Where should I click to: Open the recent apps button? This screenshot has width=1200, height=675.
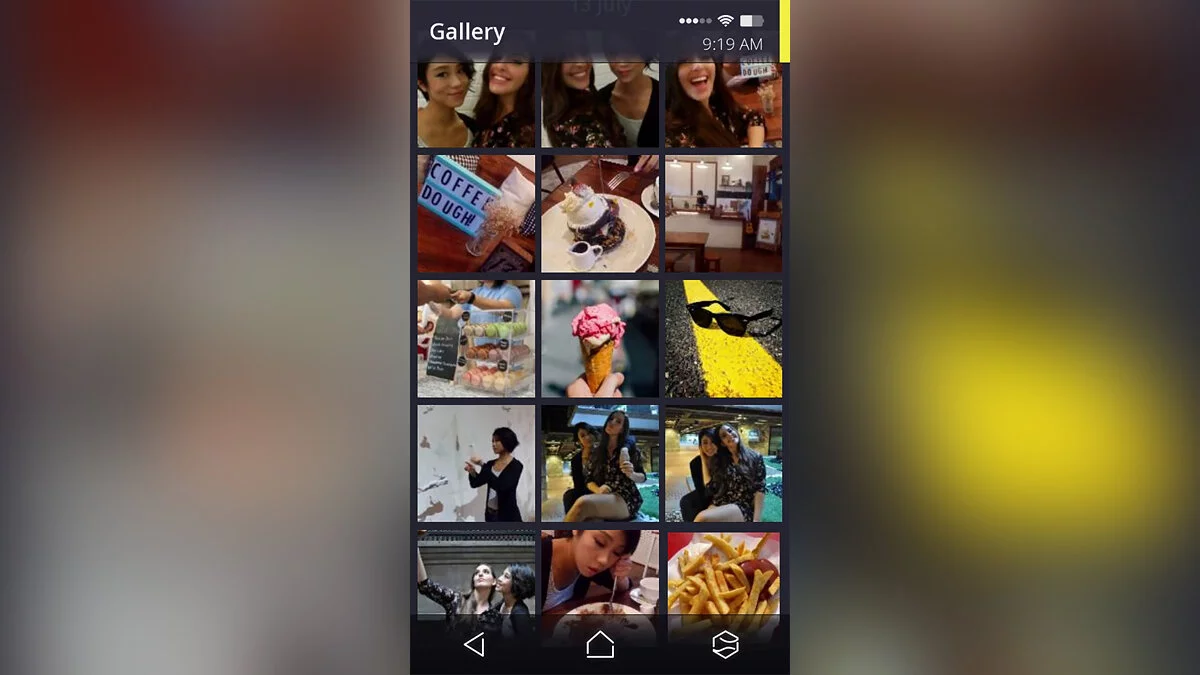tap(725, 645)
